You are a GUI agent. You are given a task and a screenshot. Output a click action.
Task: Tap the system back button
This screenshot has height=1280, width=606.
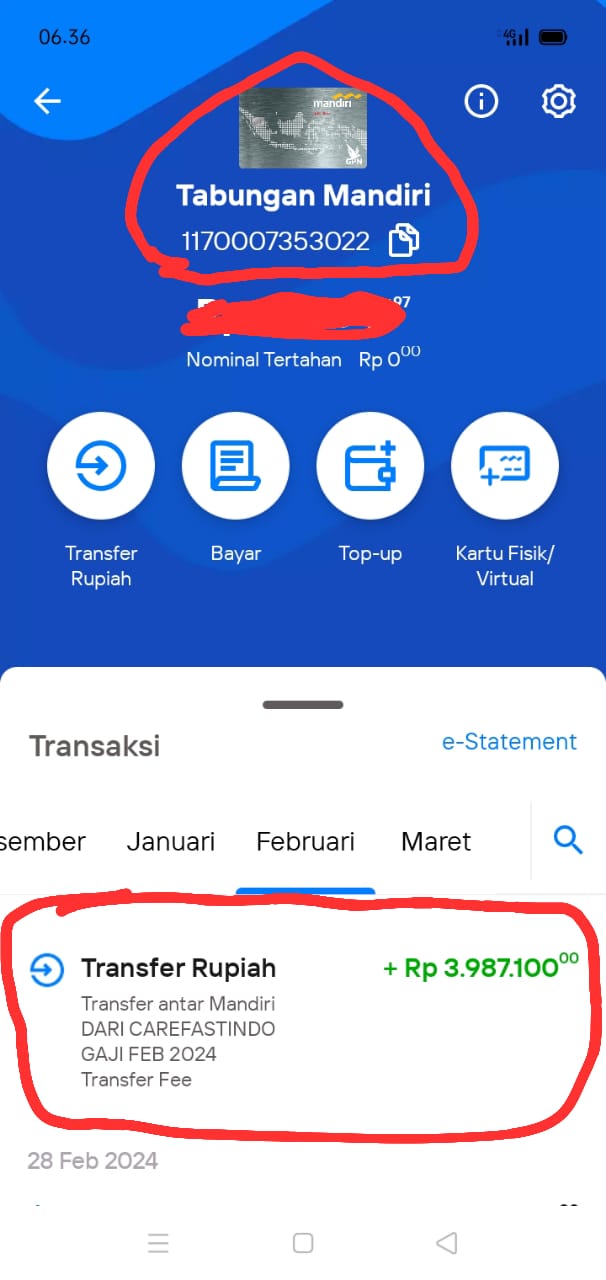click(447, 1243)
